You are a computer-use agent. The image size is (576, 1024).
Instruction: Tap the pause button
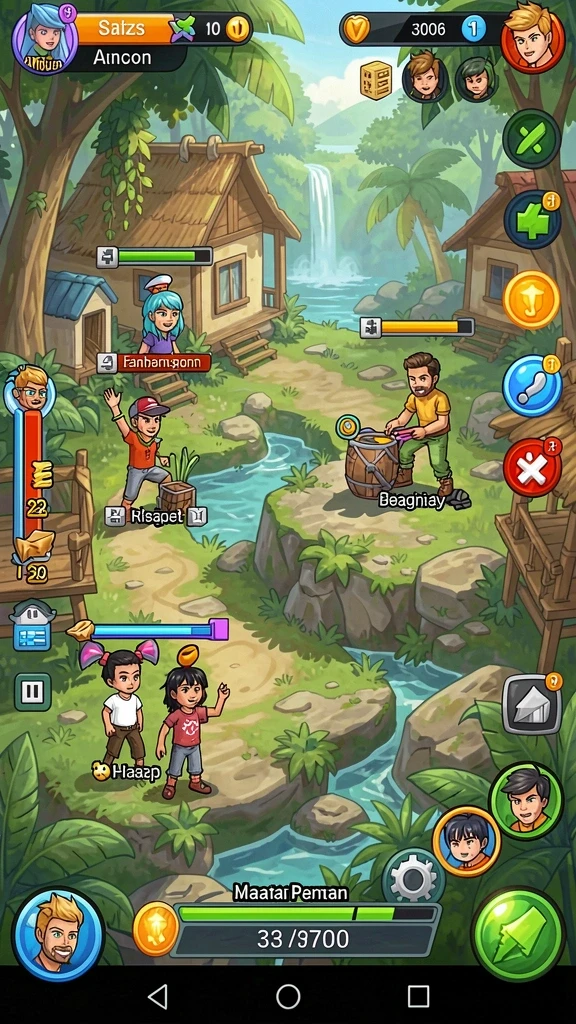[x=33, y=692]
